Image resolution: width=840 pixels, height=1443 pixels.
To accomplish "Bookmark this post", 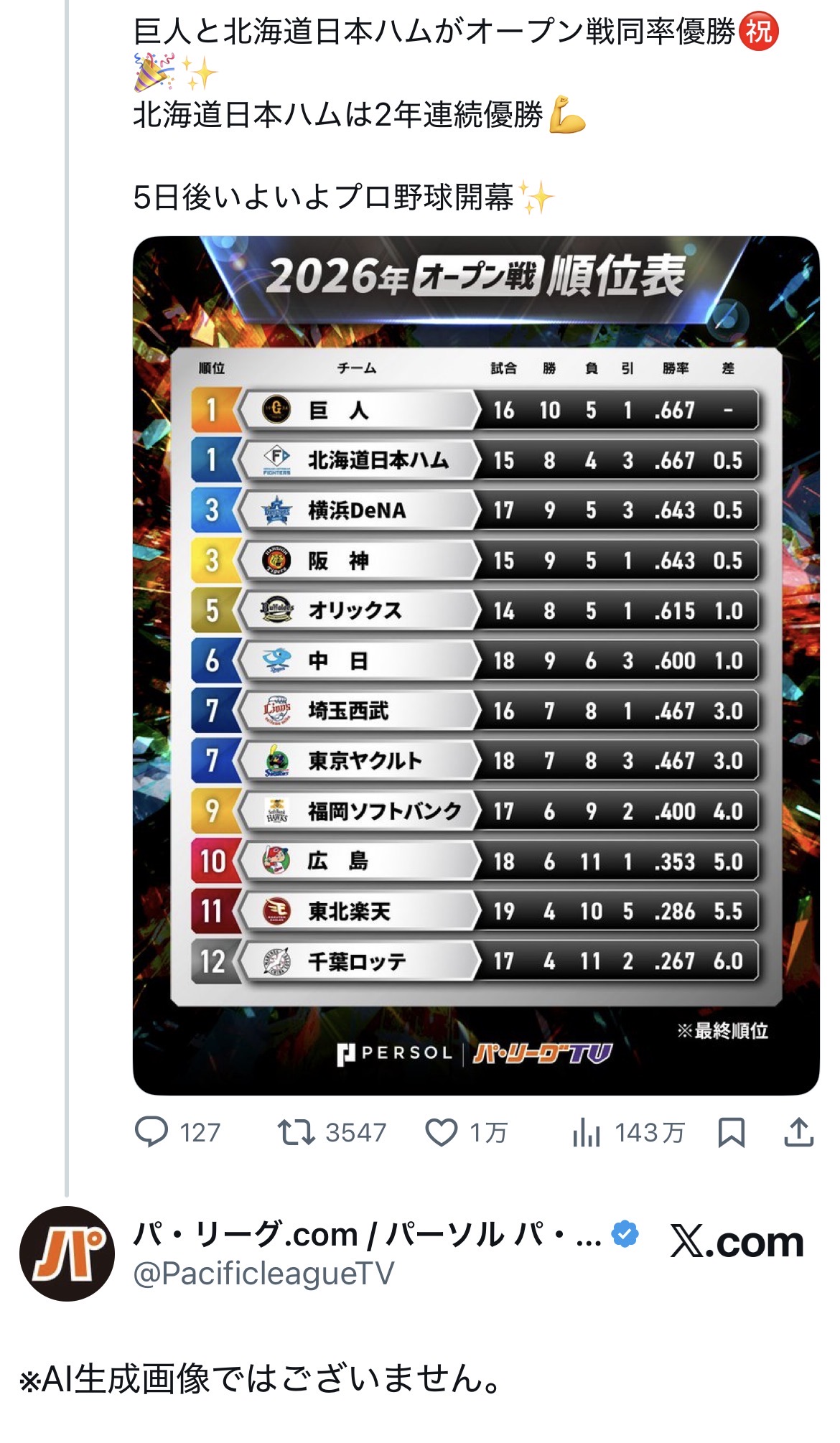I will 732,1133.
